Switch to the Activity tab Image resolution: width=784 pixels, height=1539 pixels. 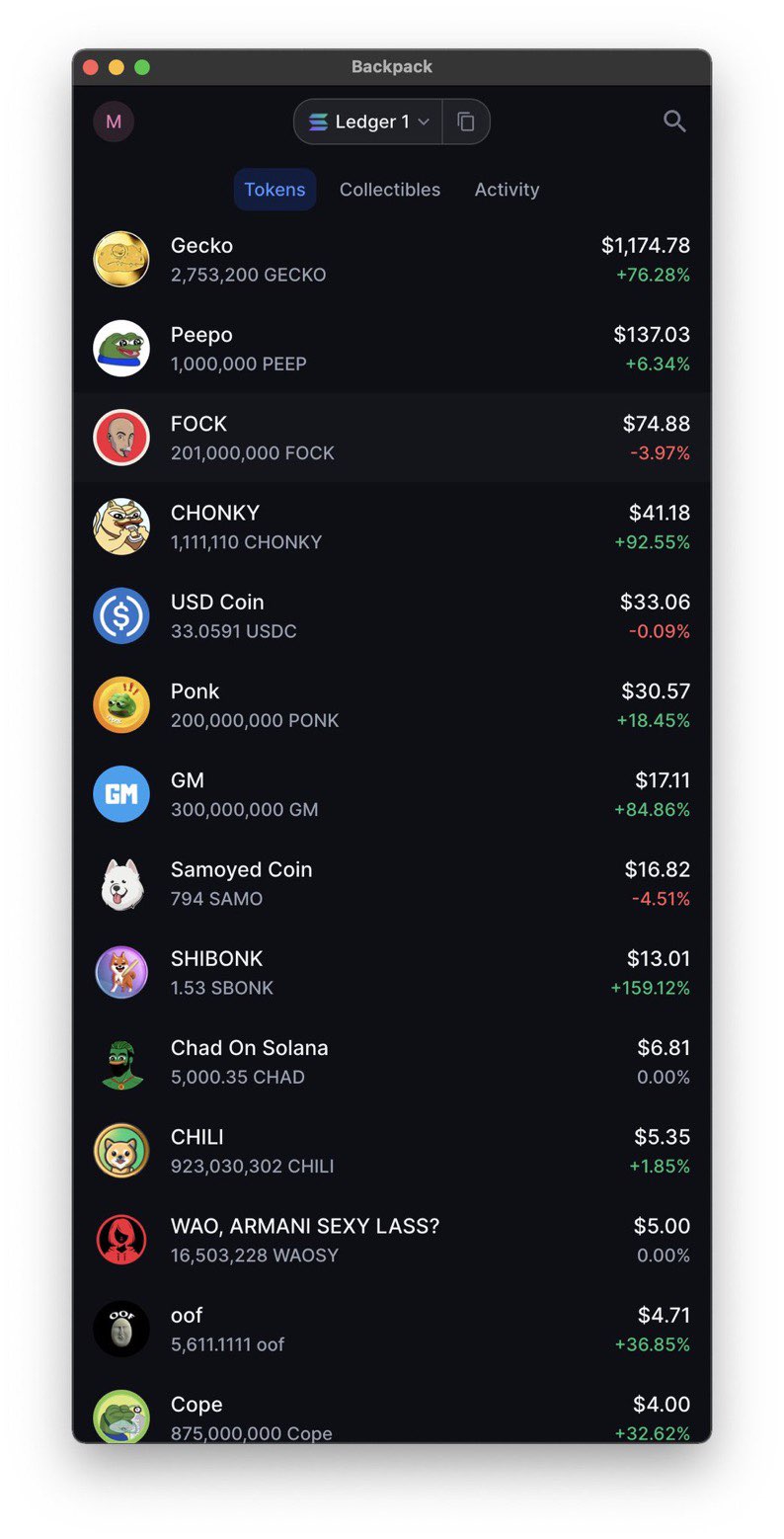(507, 190)
